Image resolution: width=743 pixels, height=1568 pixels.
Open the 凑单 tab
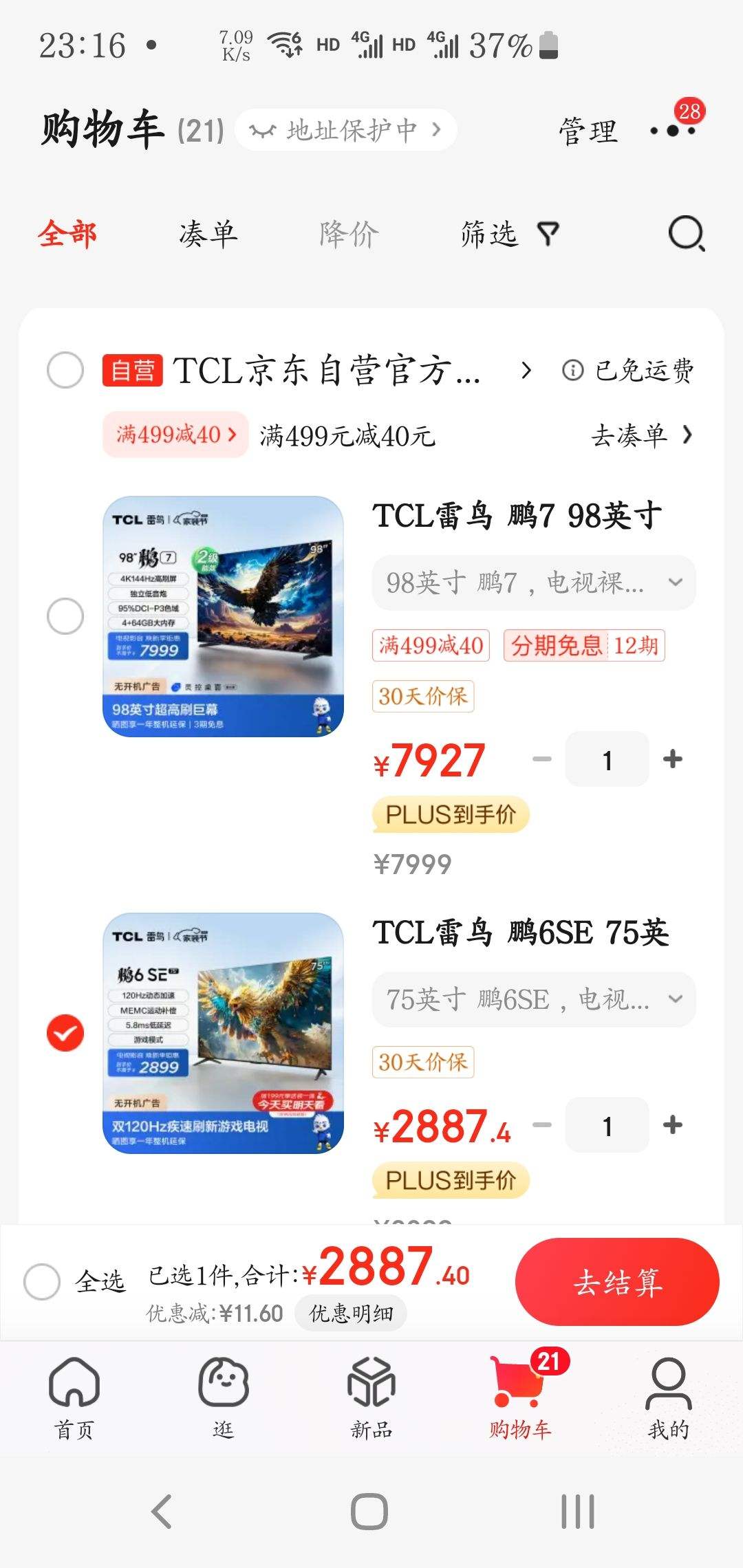208,235
